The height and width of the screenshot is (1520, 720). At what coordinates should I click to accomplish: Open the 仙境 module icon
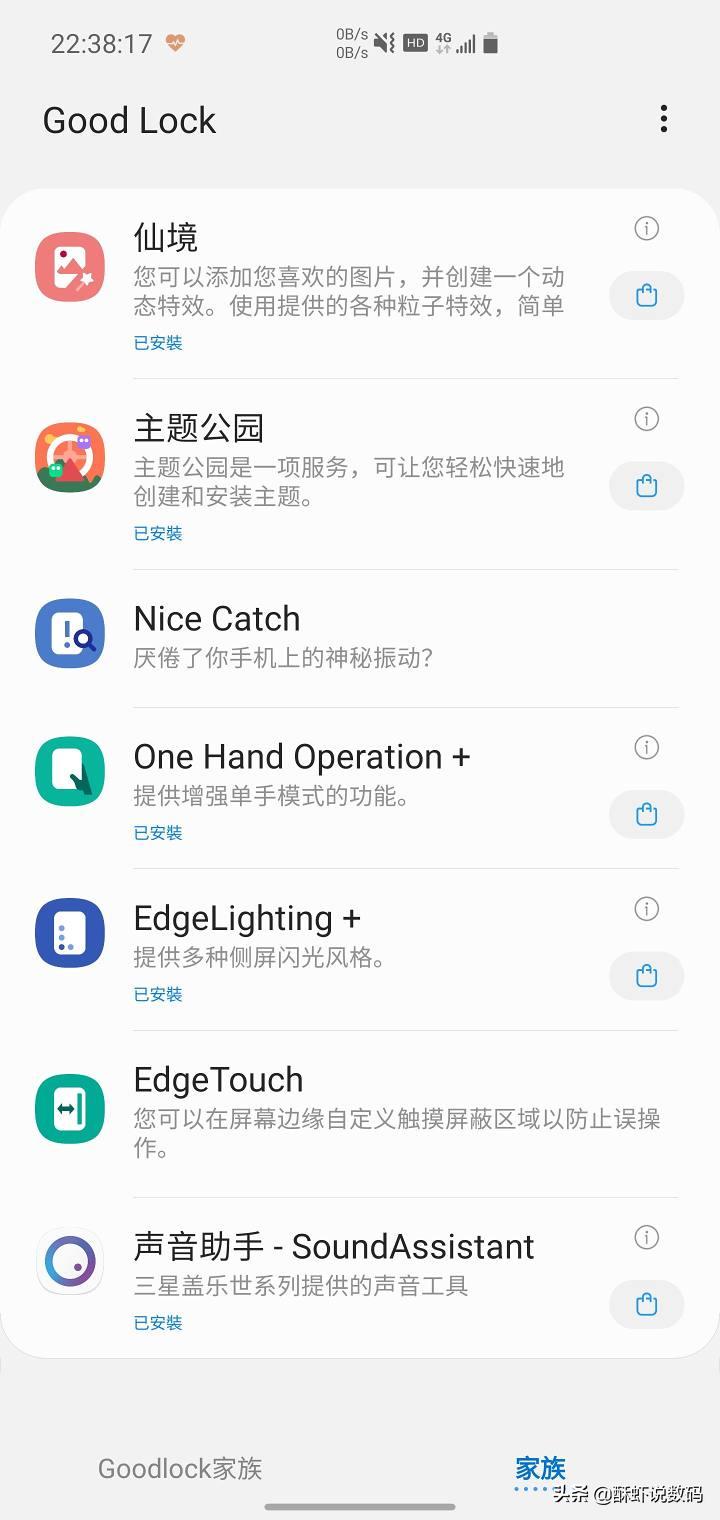point(69,267)
